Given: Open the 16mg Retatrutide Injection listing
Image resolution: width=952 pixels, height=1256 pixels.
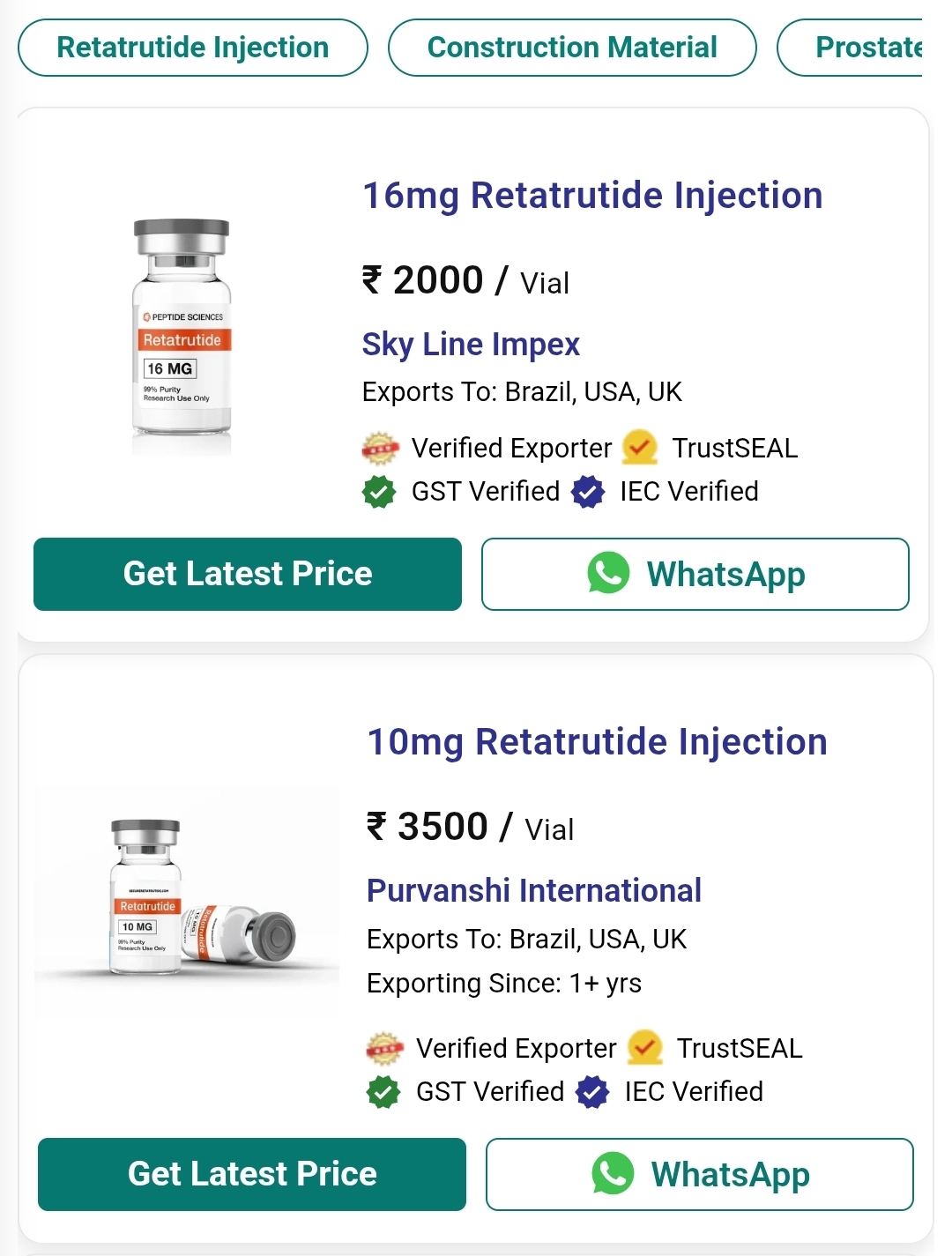Looking at the screenshot, I should 592,196.
